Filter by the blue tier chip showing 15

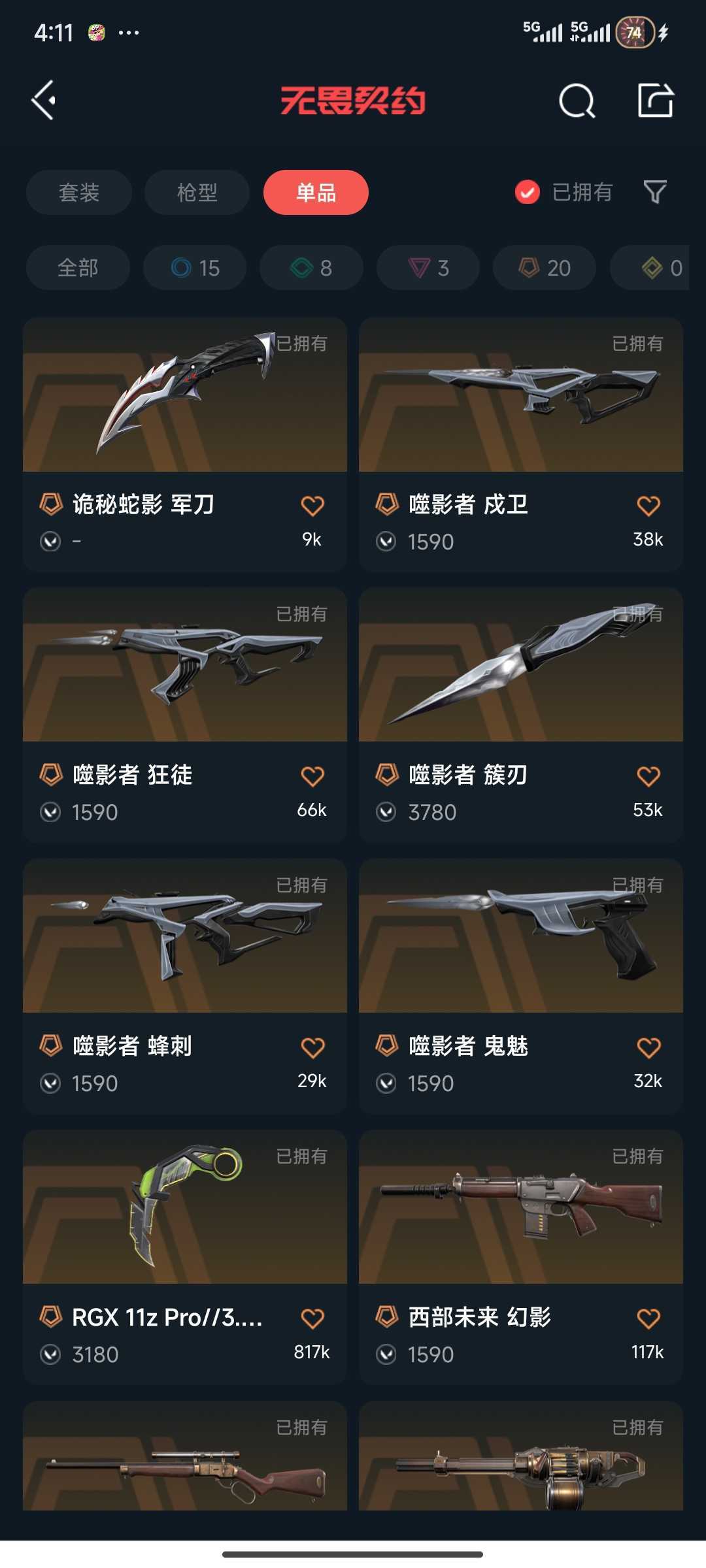tap(195, 268)
